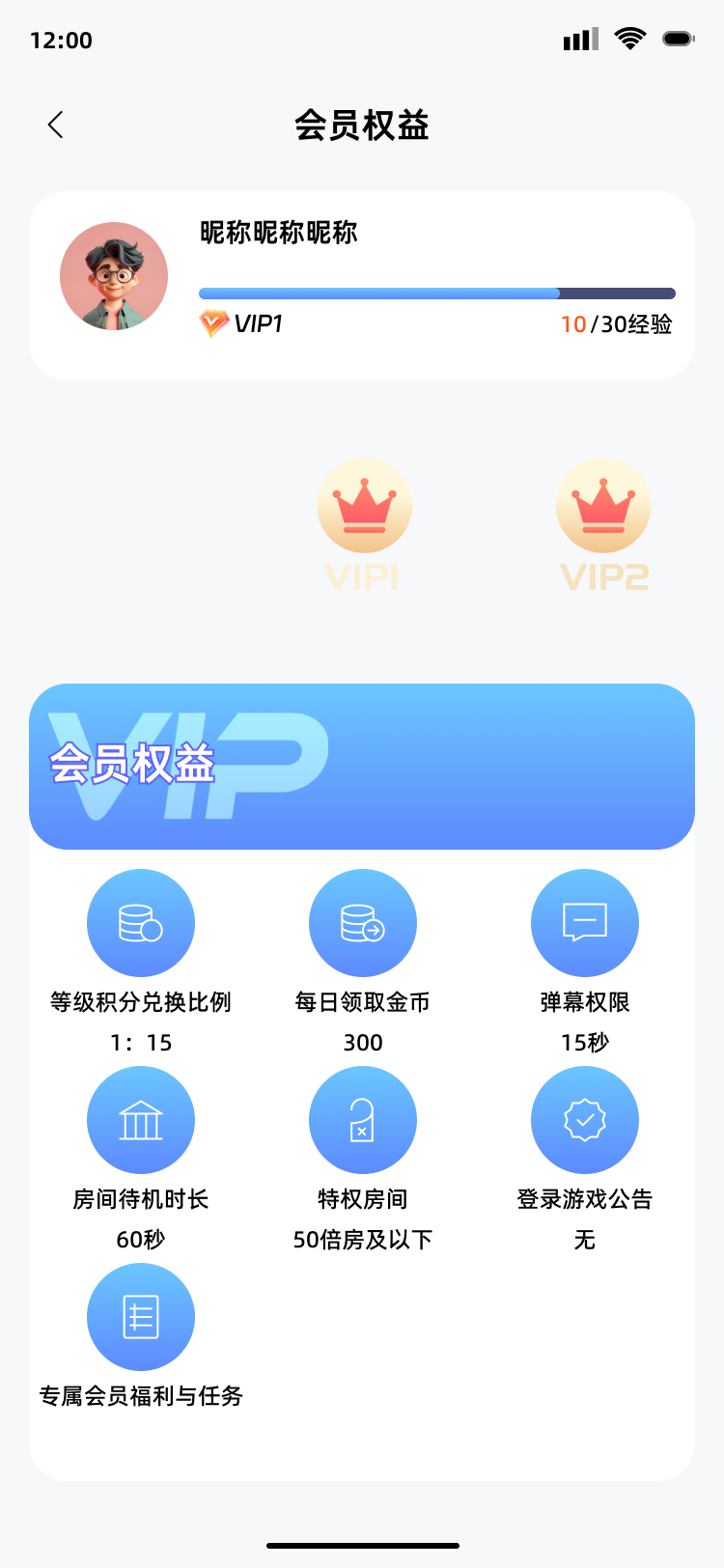Viewport: 724px width, 1568px height.
Task: Open 房间待机时长 benefit
Action: pos(141,1120)
